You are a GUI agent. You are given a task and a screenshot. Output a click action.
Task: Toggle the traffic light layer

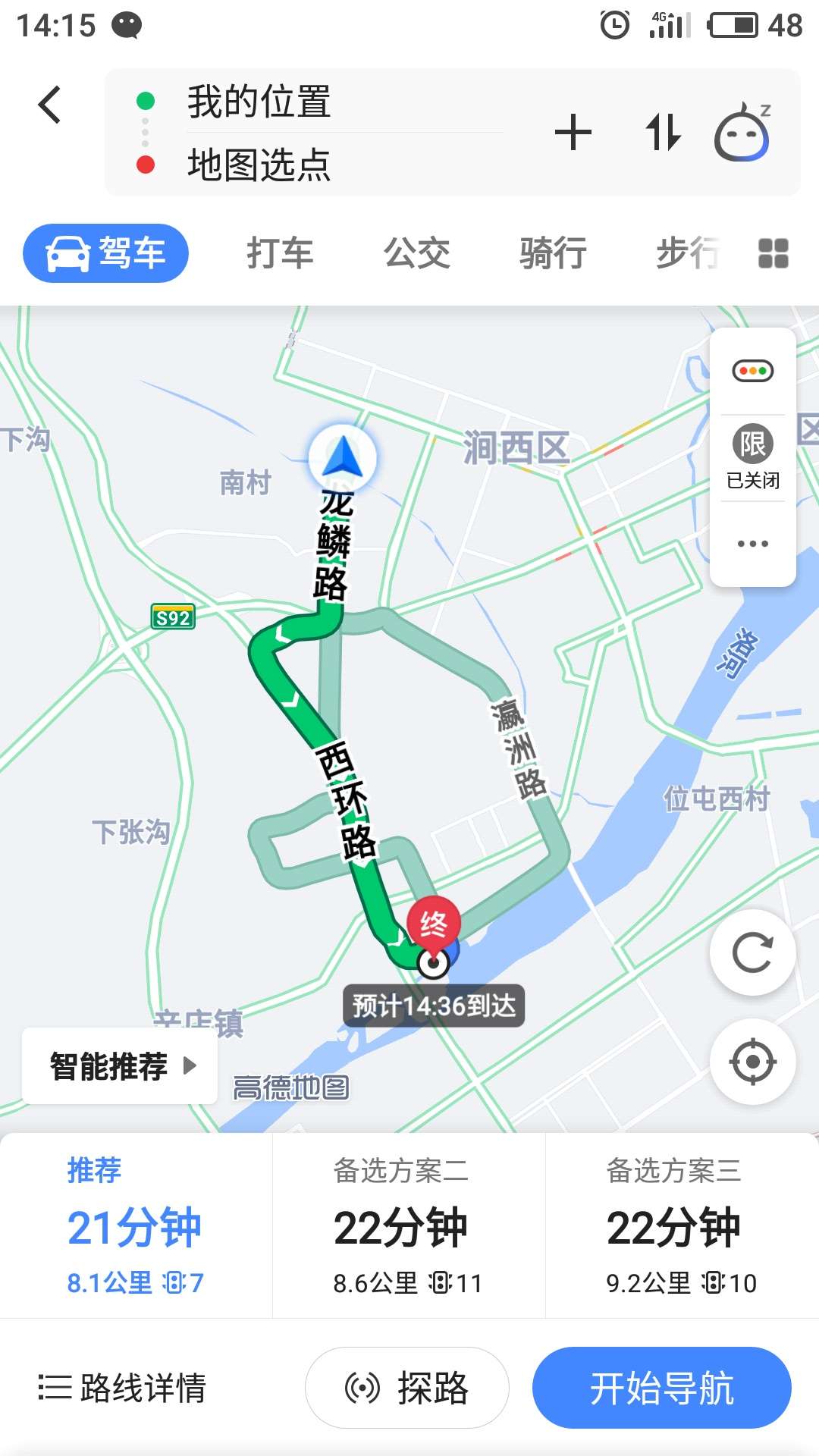pos(752,371)
